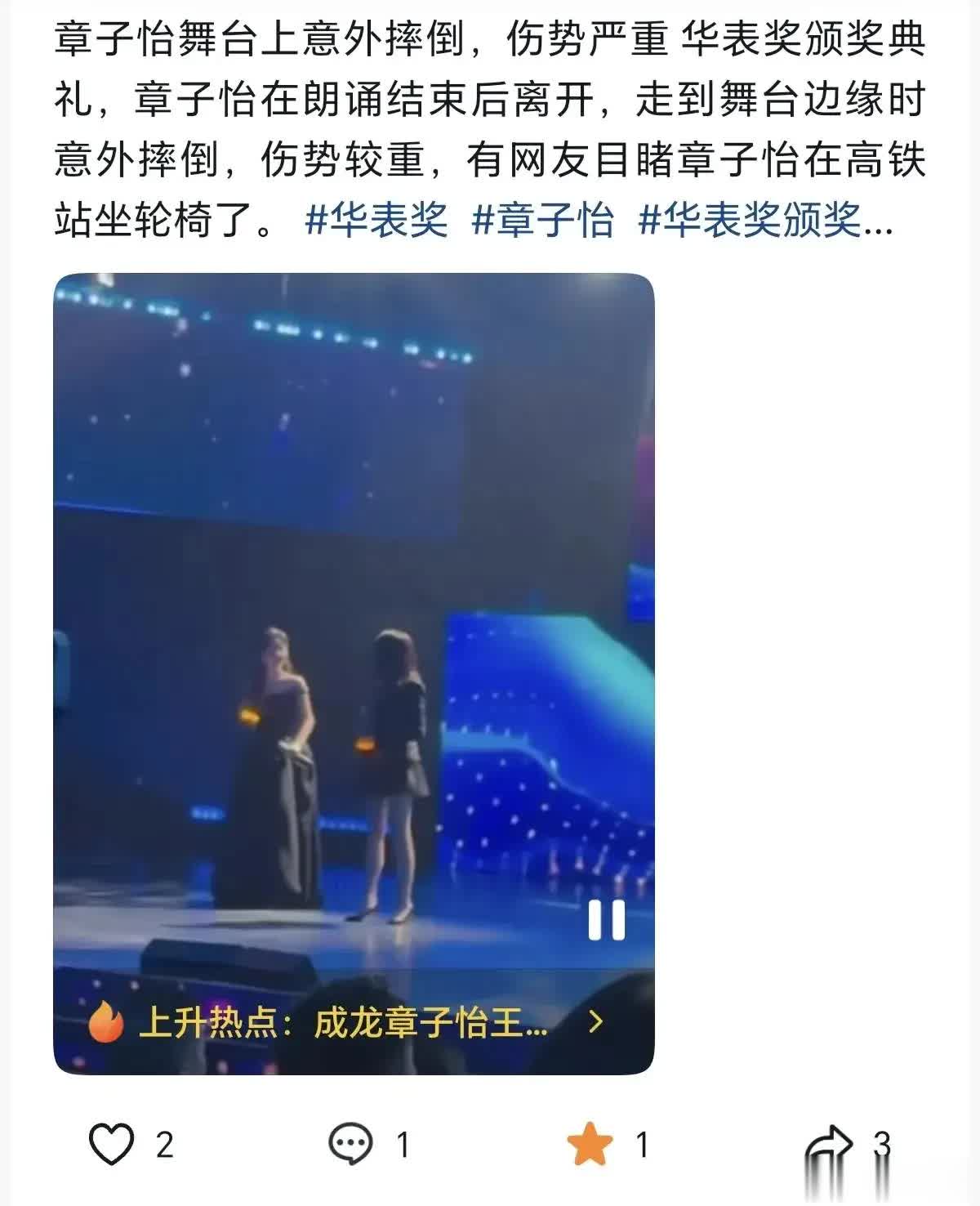
Task: Open the #章子怡 hashtag
Action: coord(543,221)
